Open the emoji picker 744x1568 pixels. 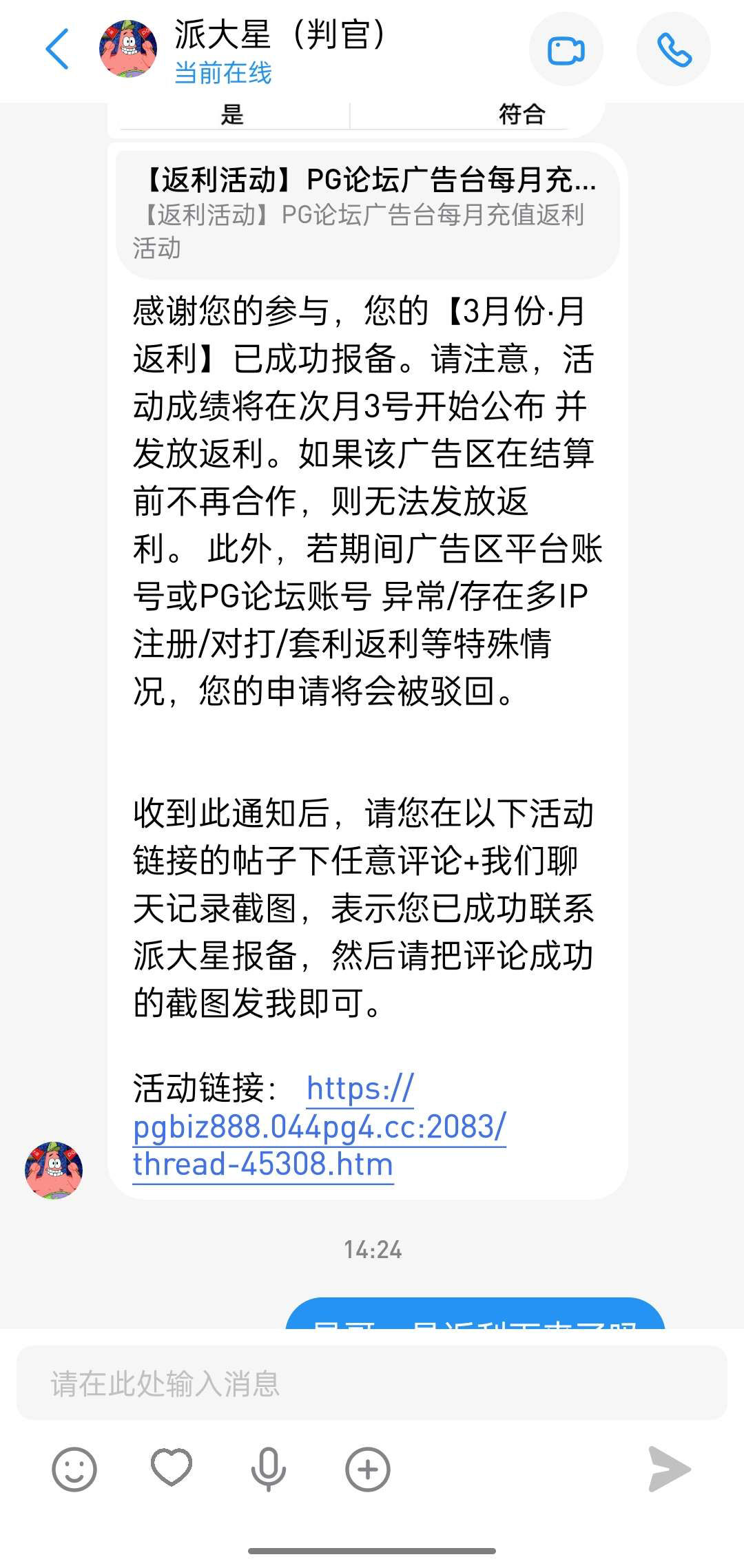point(74,1470)
